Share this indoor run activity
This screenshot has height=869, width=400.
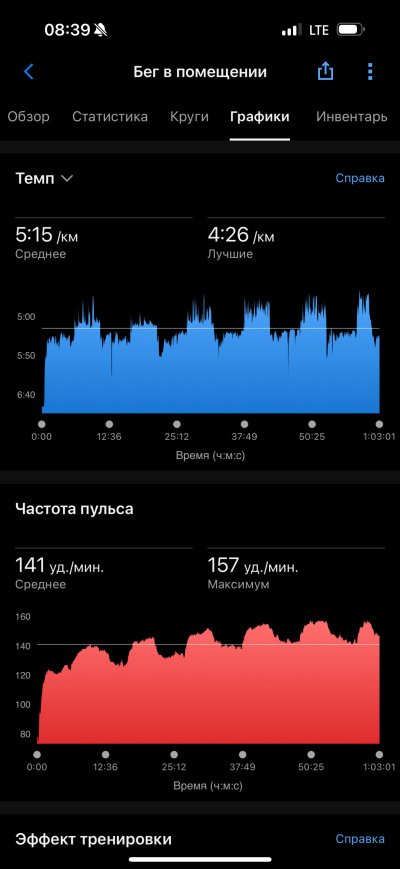click(x=325, y=71)
